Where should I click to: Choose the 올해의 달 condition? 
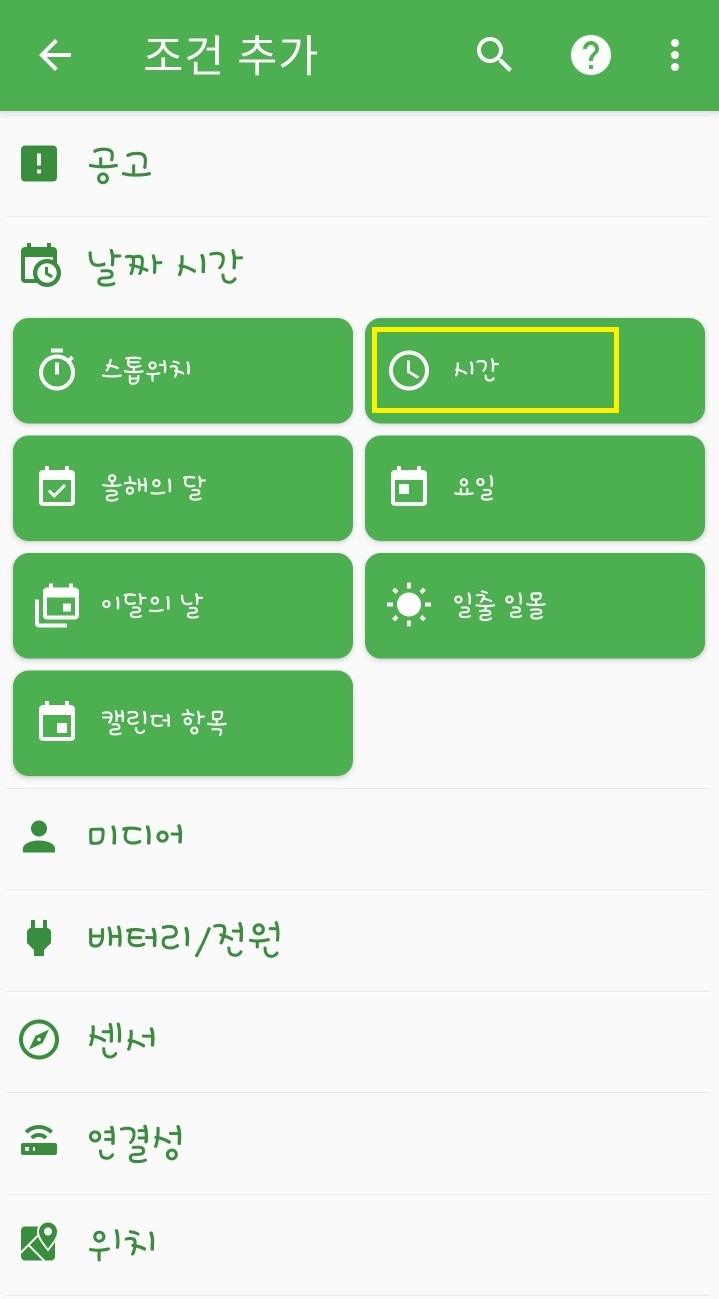[x=183, y=488]
